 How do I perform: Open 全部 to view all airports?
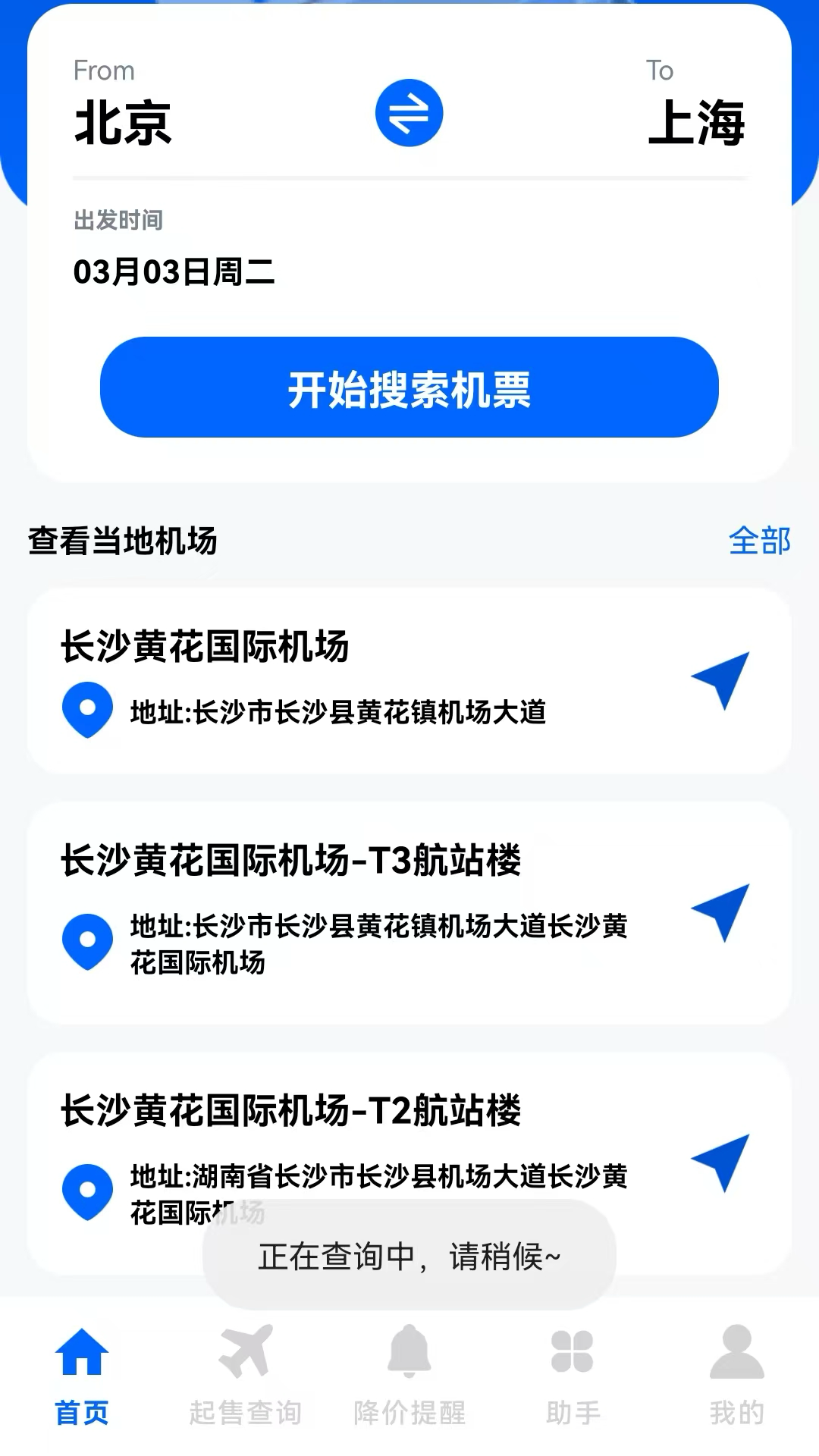[x=761, y=541]
